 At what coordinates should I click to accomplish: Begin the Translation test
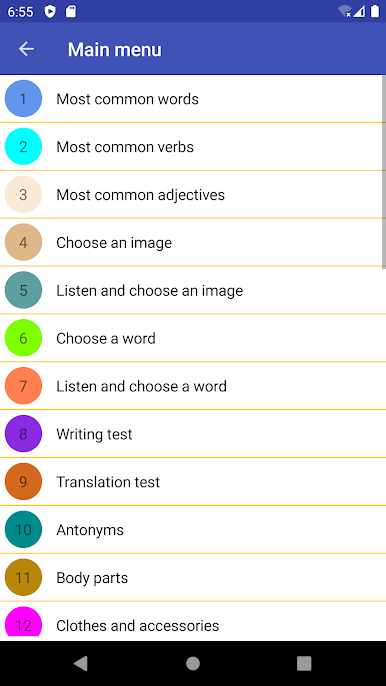coord(193,482)
